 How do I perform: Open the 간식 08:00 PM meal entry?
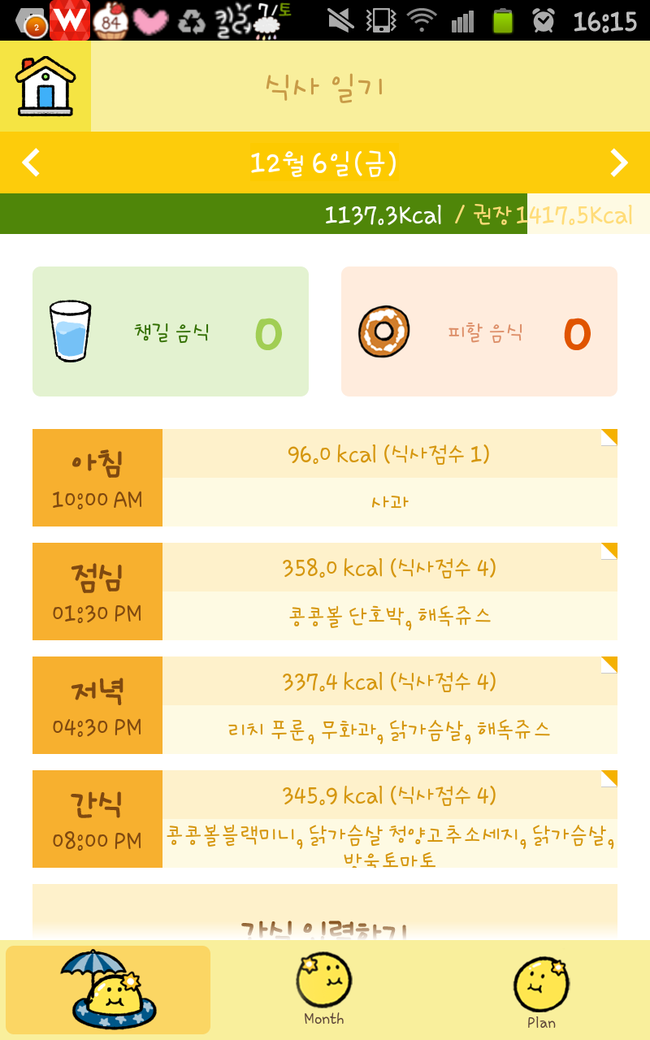[325, 819]
